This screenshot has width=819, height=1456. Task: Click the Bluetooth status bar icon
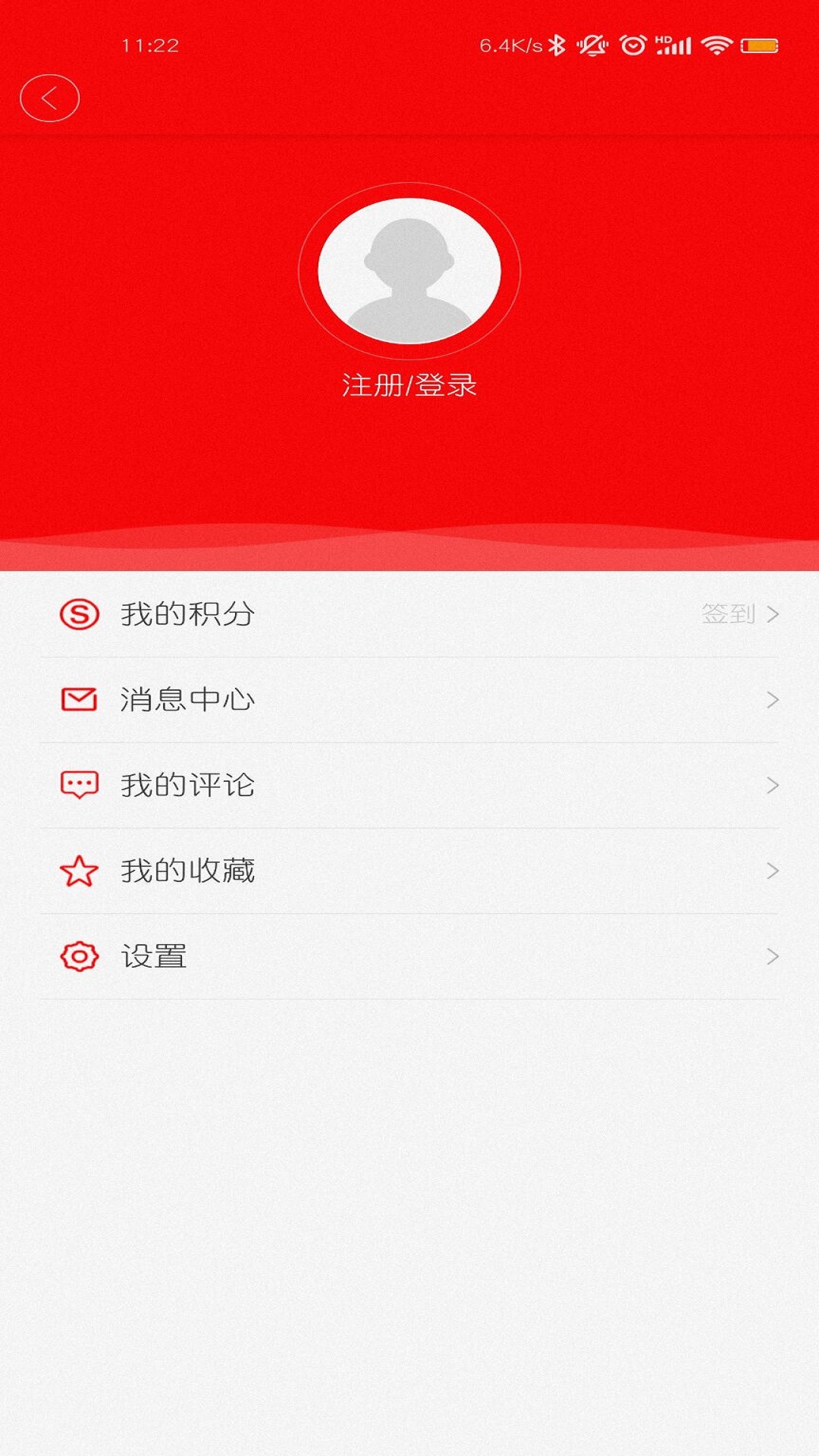[557, 45]
